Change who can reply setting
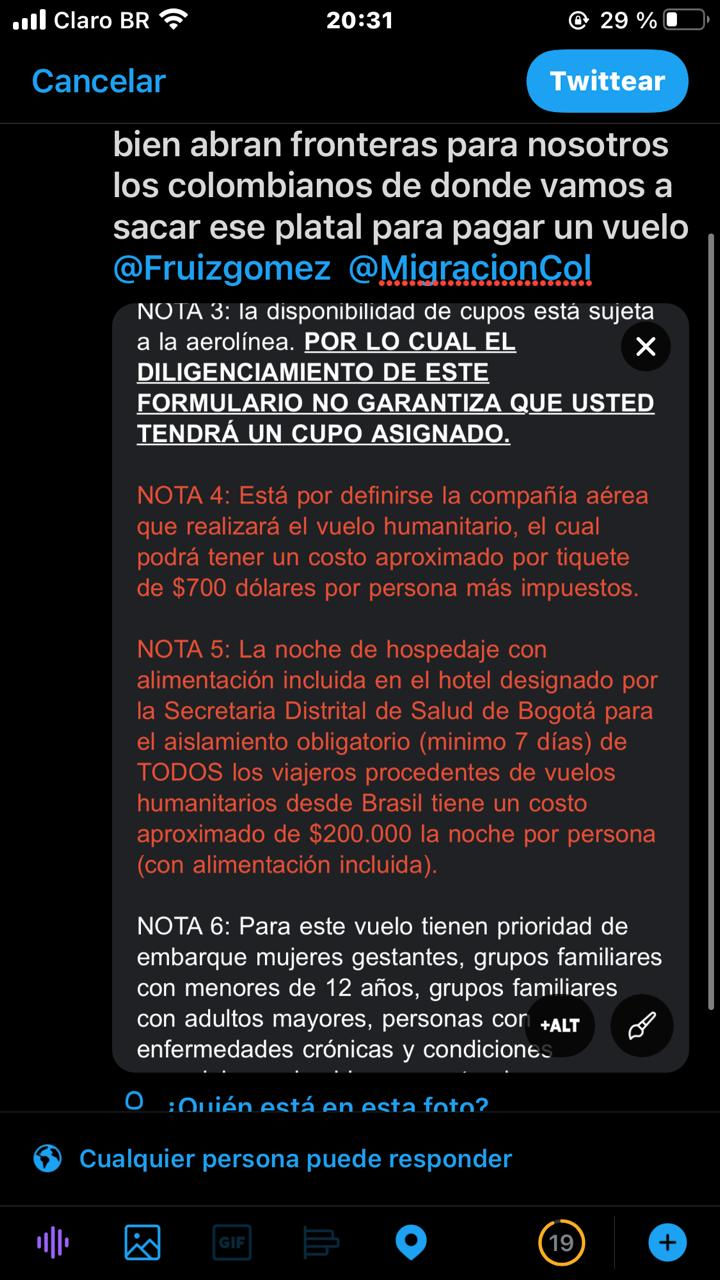The height and width of the screenshot is (1280, 720). [x=272, y=1159]
